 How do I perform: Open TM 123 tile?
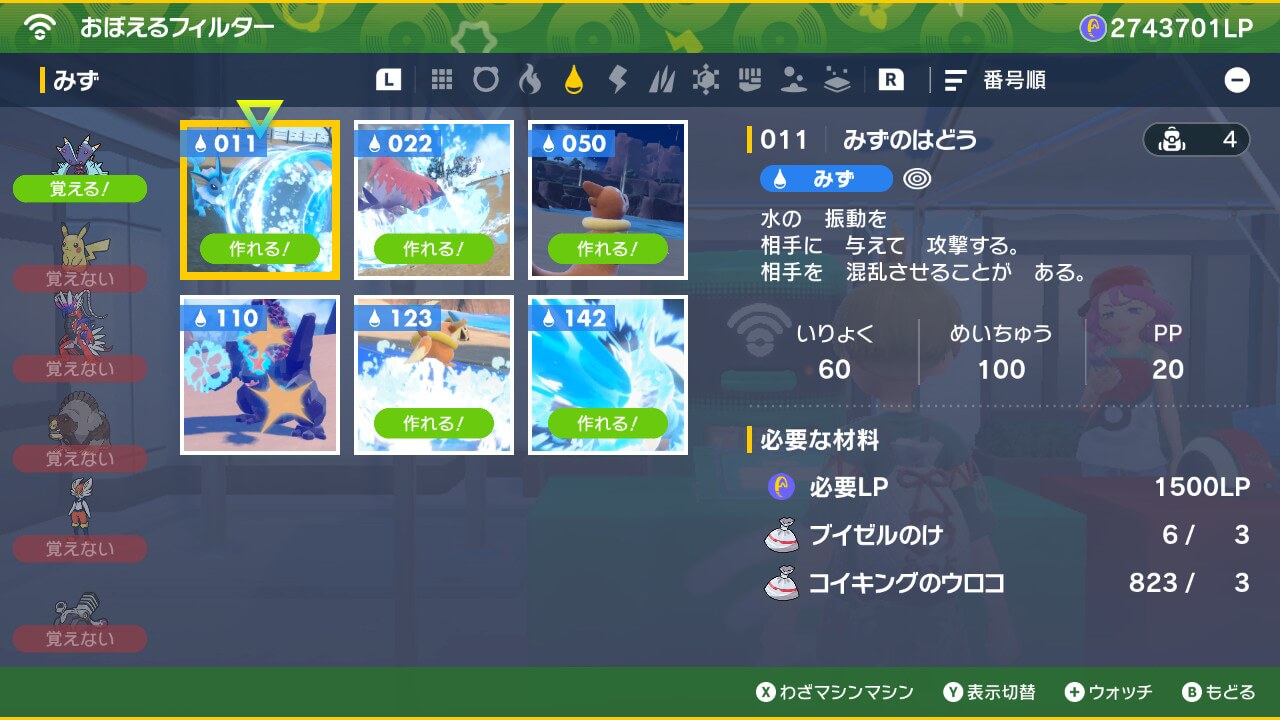[x=434, y=375]
